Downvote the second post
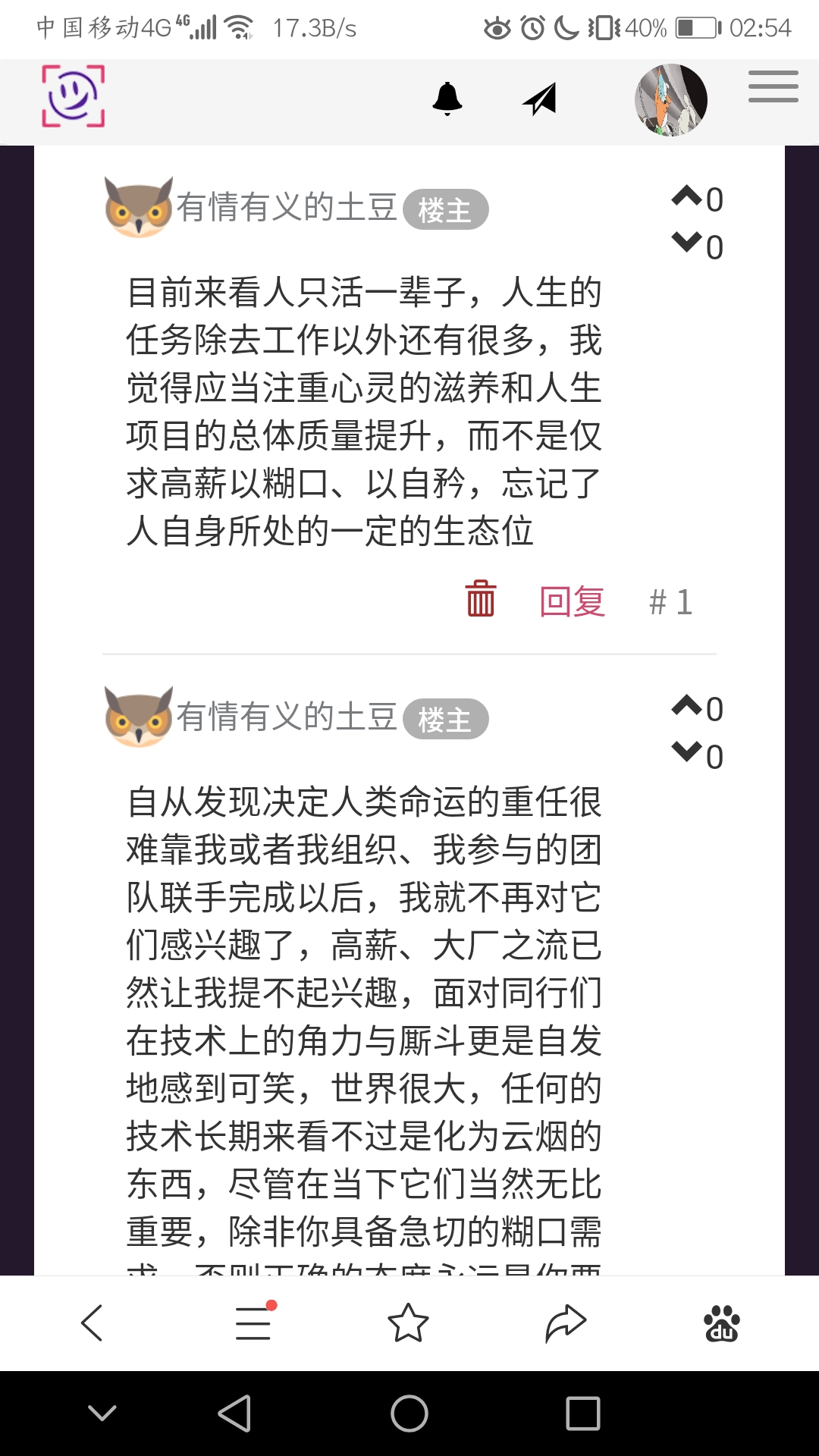The height and width of the screenshot is (1456, 819). pos(687,753)
